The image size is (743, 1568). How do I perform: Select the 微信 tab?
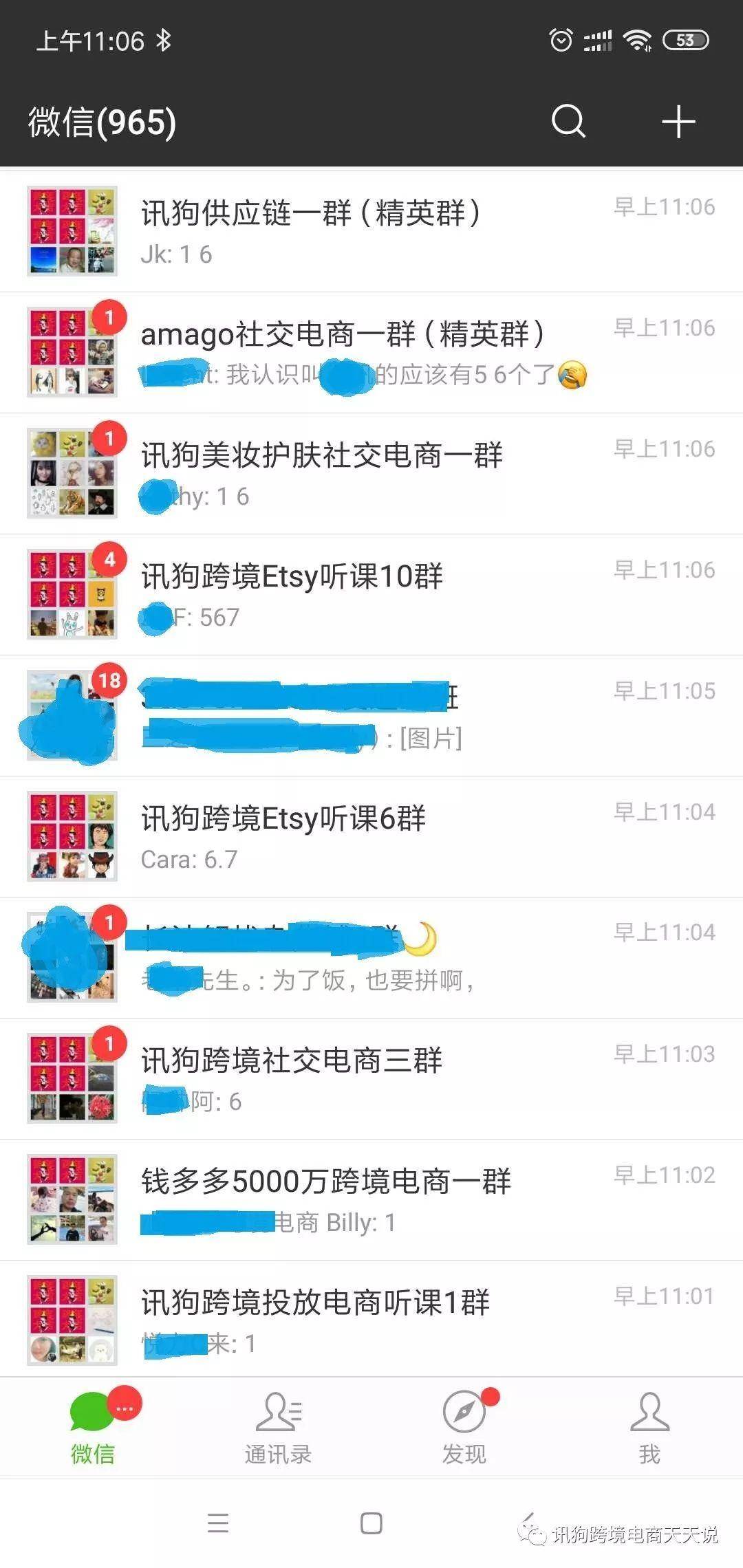[93, 1429]
